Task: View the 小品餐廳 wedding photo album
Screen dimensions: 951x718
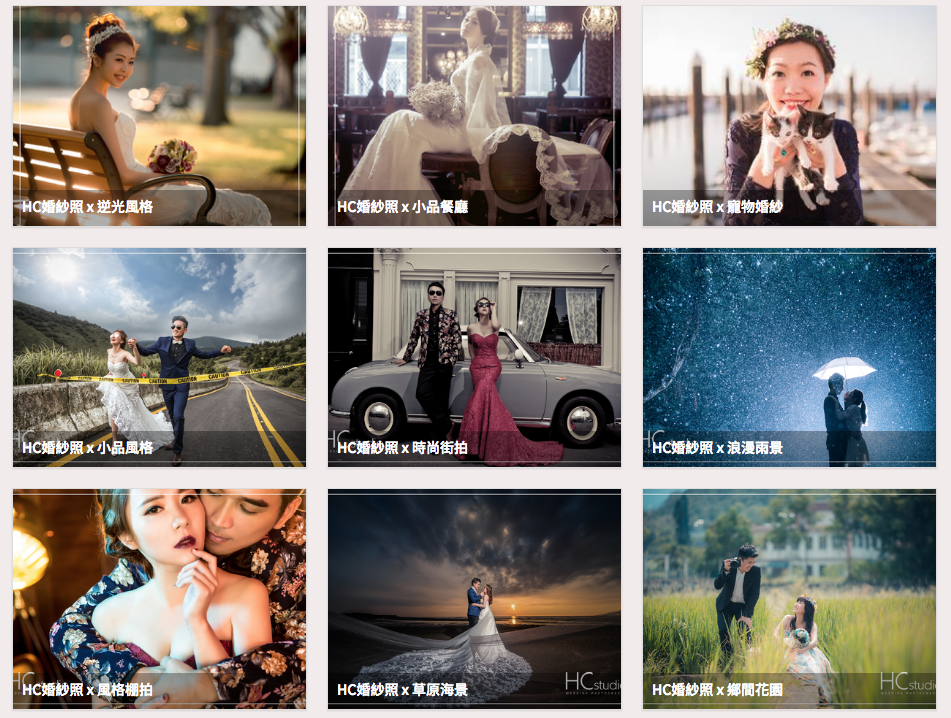Action: (x=474, y=116)
